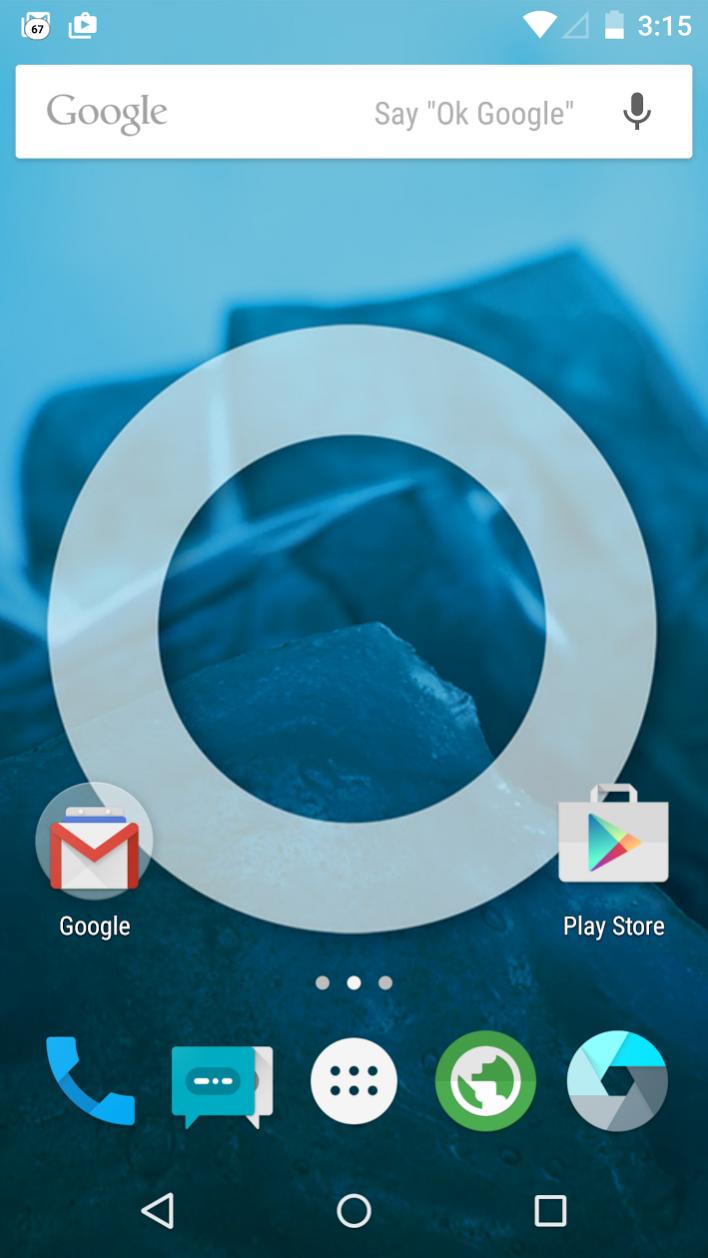Viewport: 708px width, 1258px height.
Task: Launch the green globe browser app
Action: click(x=485, y=1081)
